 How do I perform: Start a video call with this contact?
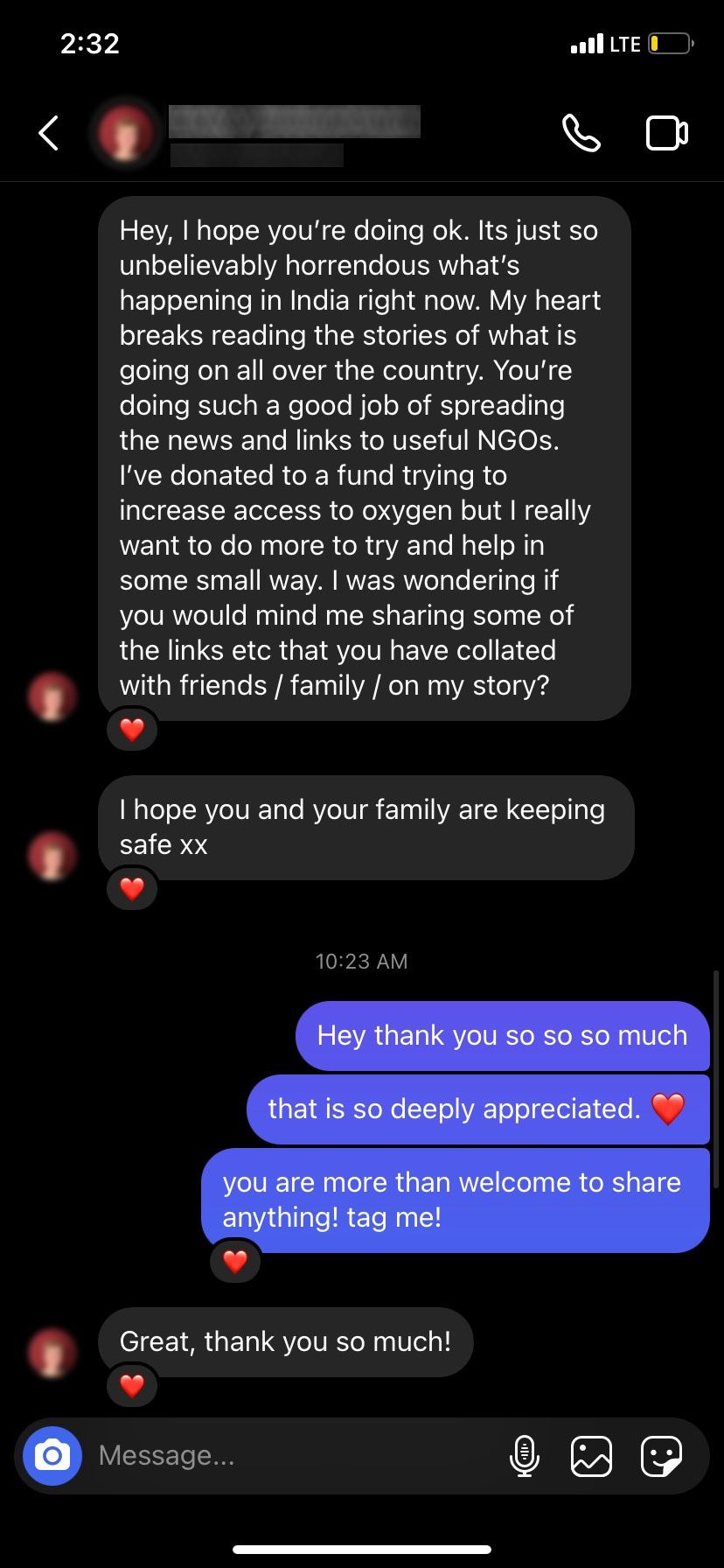click(666, 133)
